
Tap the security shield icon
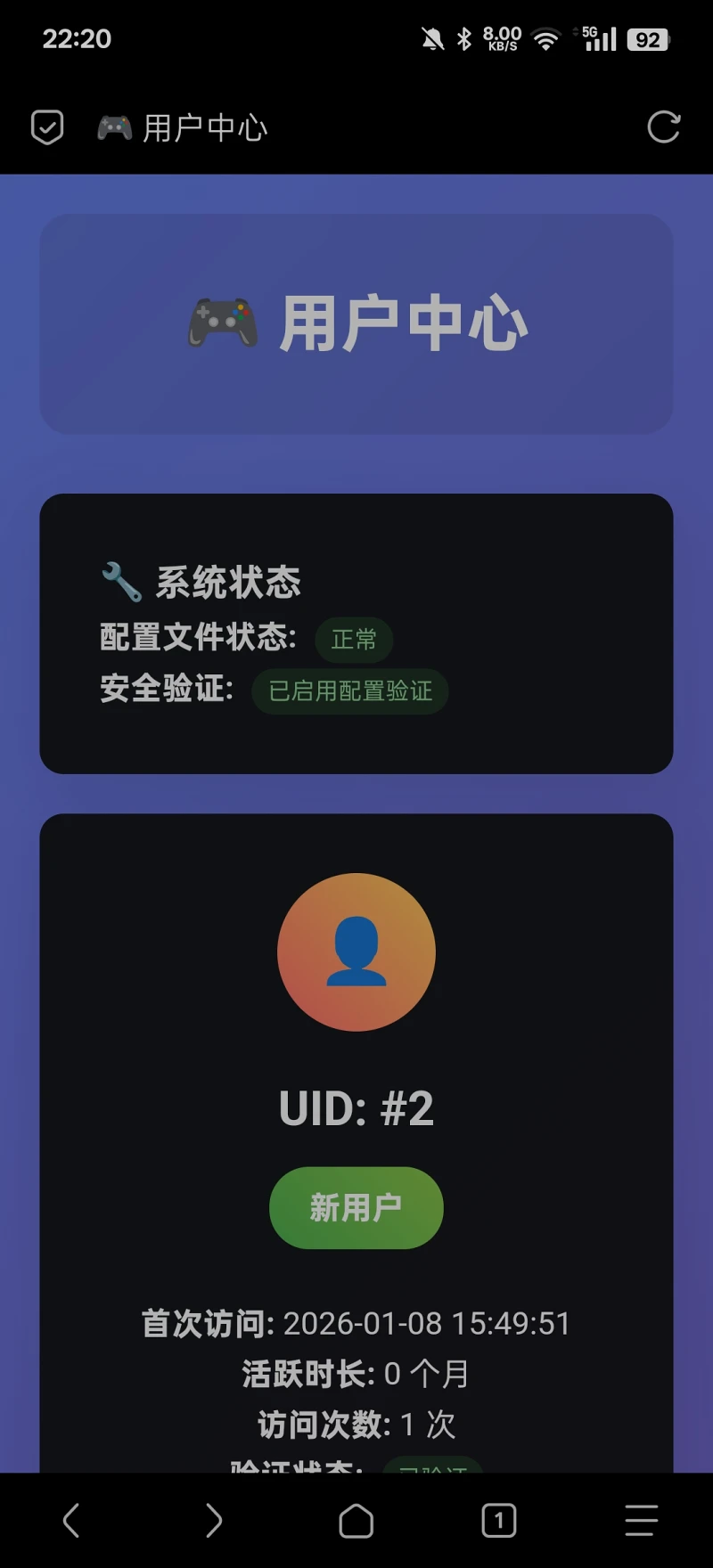(x=47, y=127)
